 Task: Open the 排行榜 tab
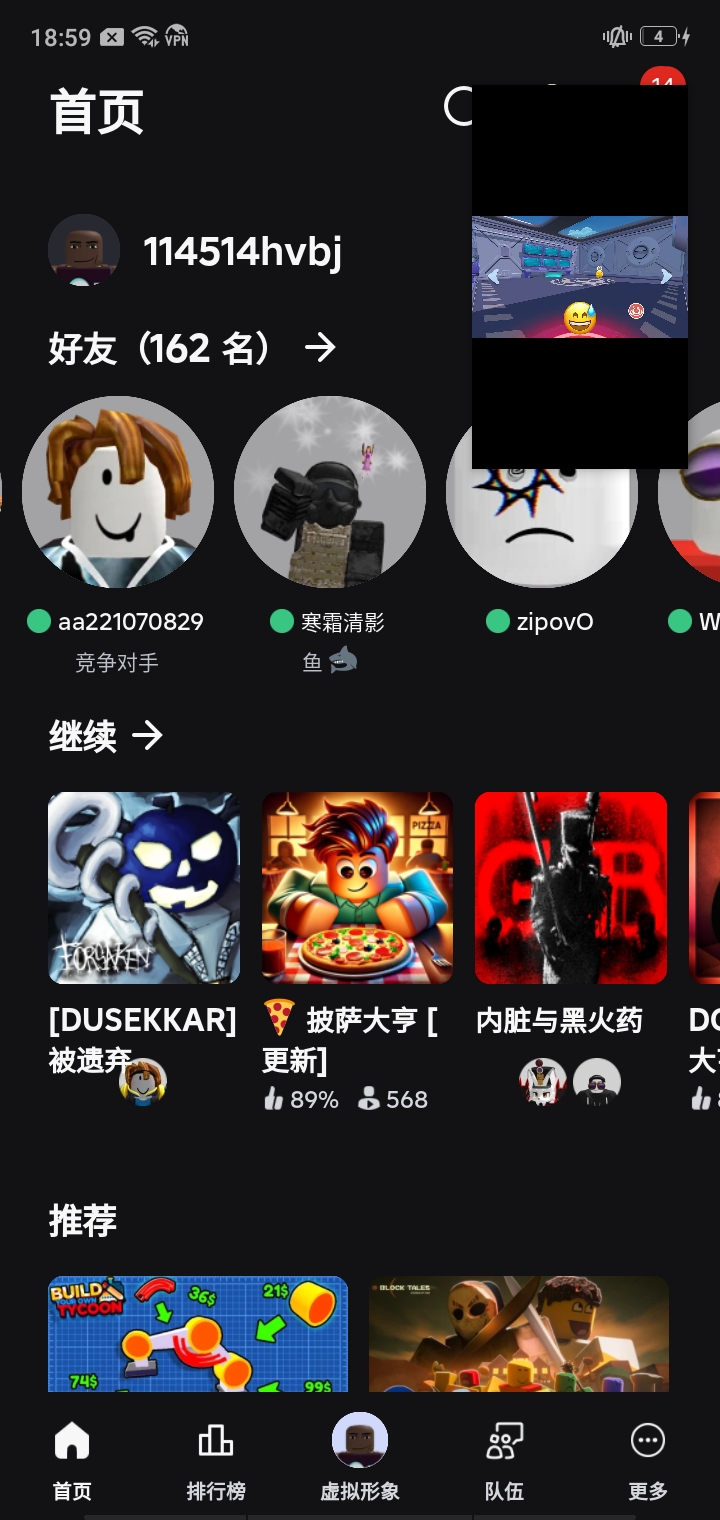[x=216, y=1460]
